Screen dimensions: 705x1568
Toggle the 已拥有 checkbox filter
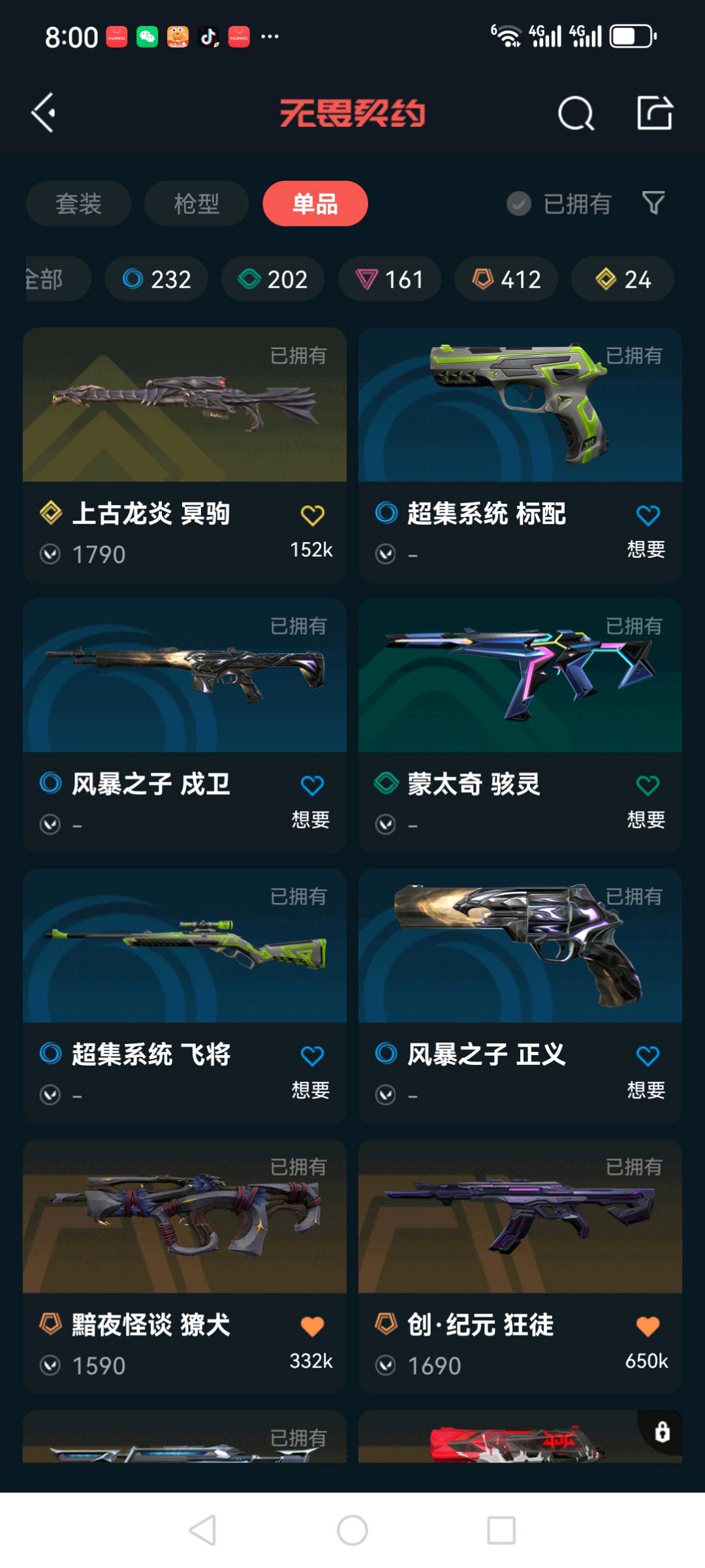(519, 204)
